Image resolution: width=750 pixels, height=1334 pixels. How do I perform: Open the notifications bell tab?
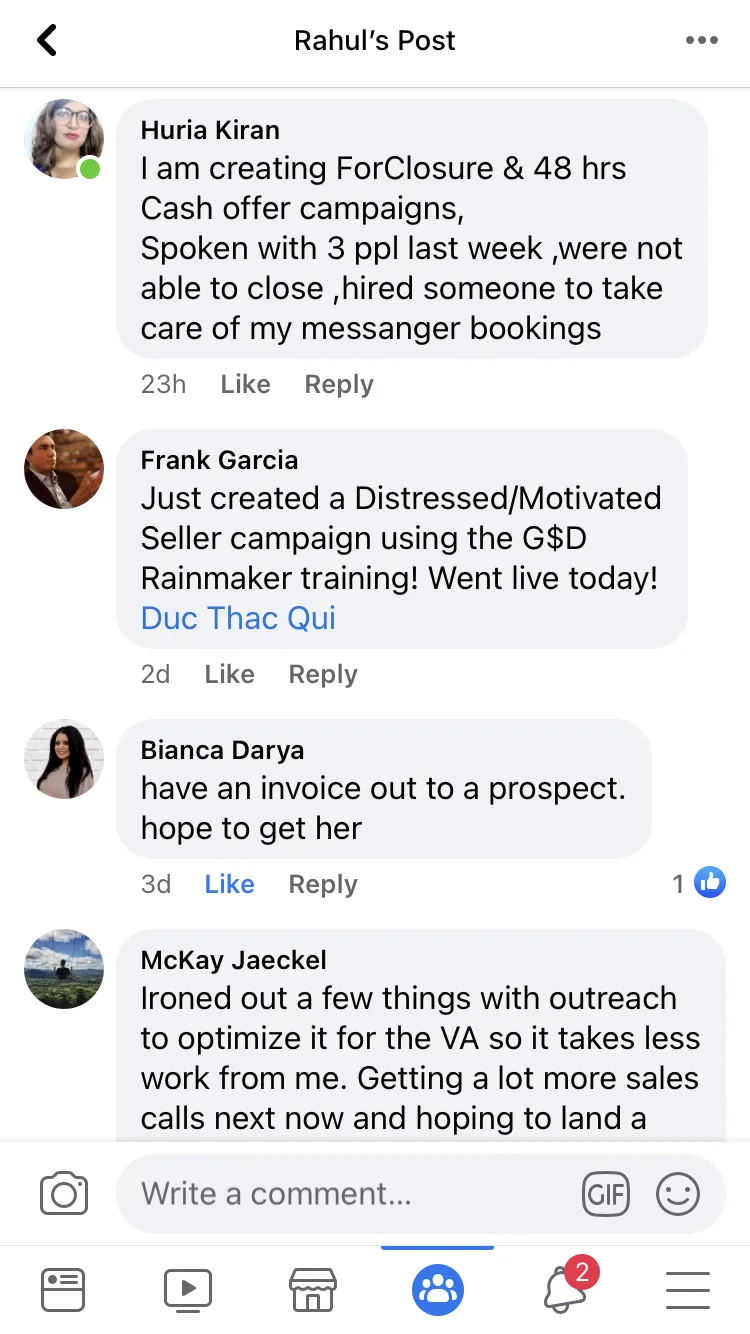tap(564, 1289)
